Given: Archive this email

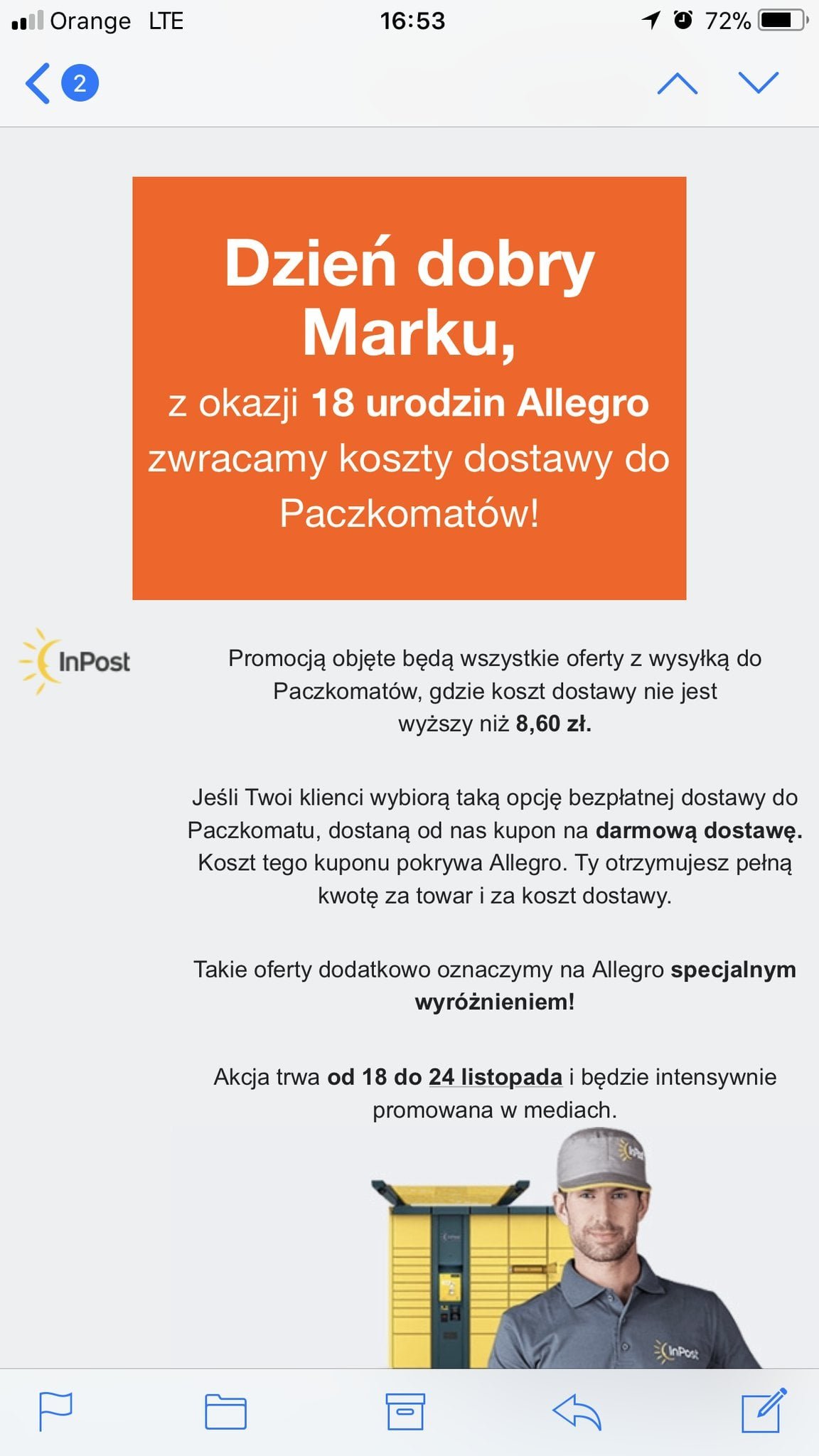Looking at the screenshot, I should pos(405,1411).
